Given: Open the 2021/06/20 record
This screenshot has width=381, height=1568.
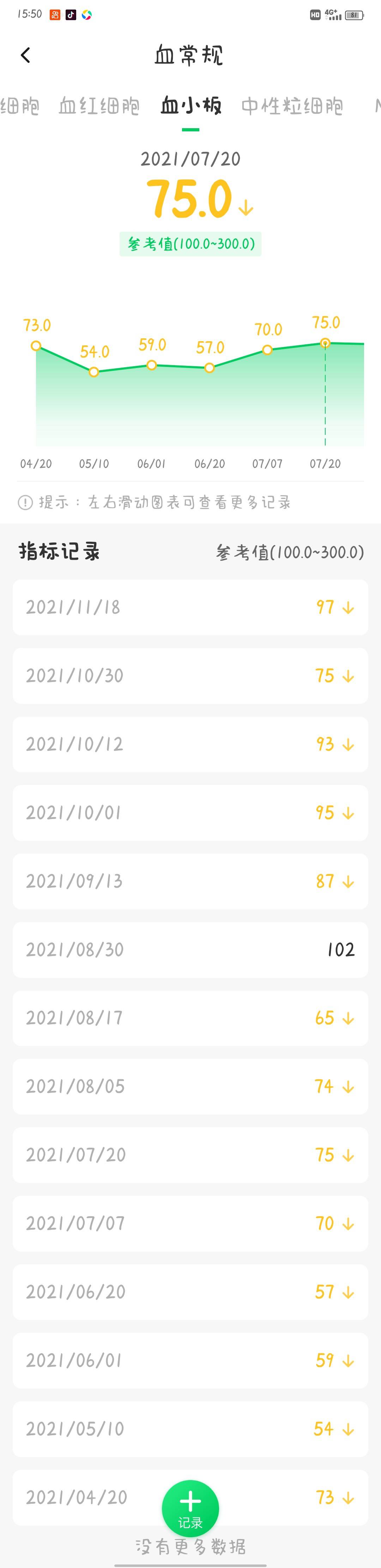Looking at the screenshot, I should [x=190, y=1291].
